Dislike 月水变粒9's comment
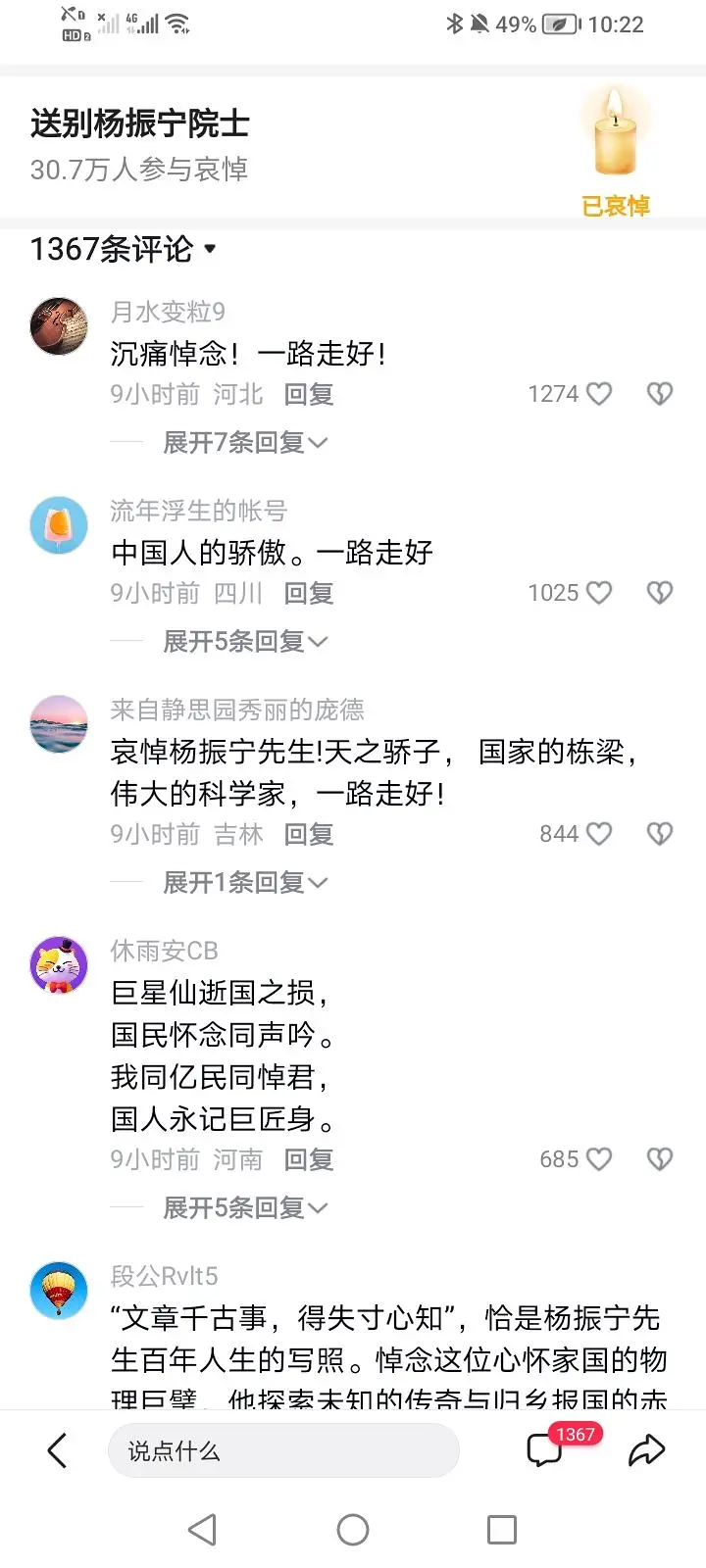This screenshot has height=1568, width=706. click(660, 394)
